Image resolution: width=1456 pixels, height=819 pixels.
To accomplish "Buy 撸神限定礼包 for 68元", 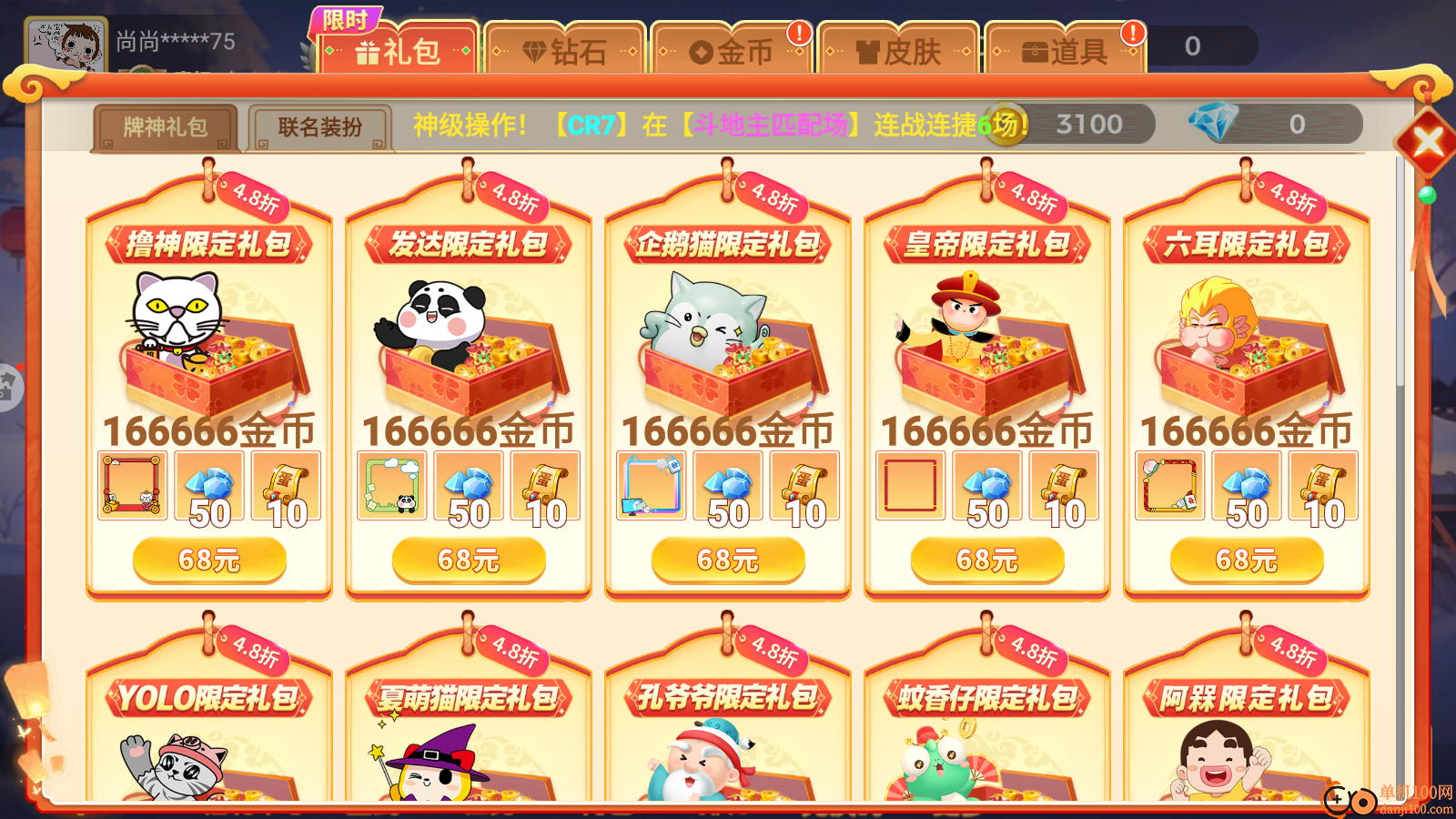I will click(x=209, y=560).
